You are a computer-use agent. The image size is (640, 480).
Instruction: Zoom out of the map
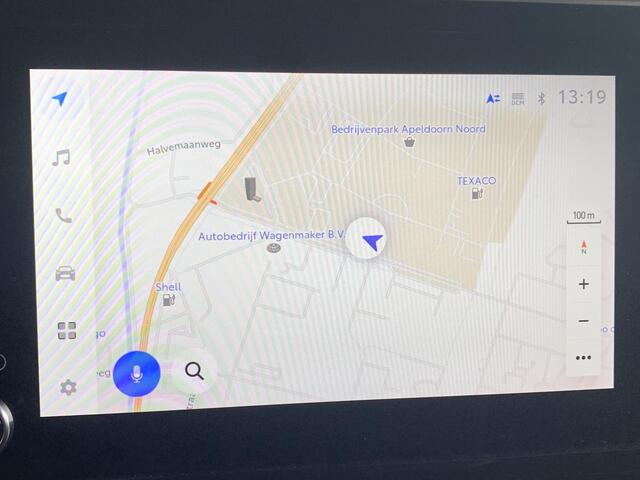584,321
